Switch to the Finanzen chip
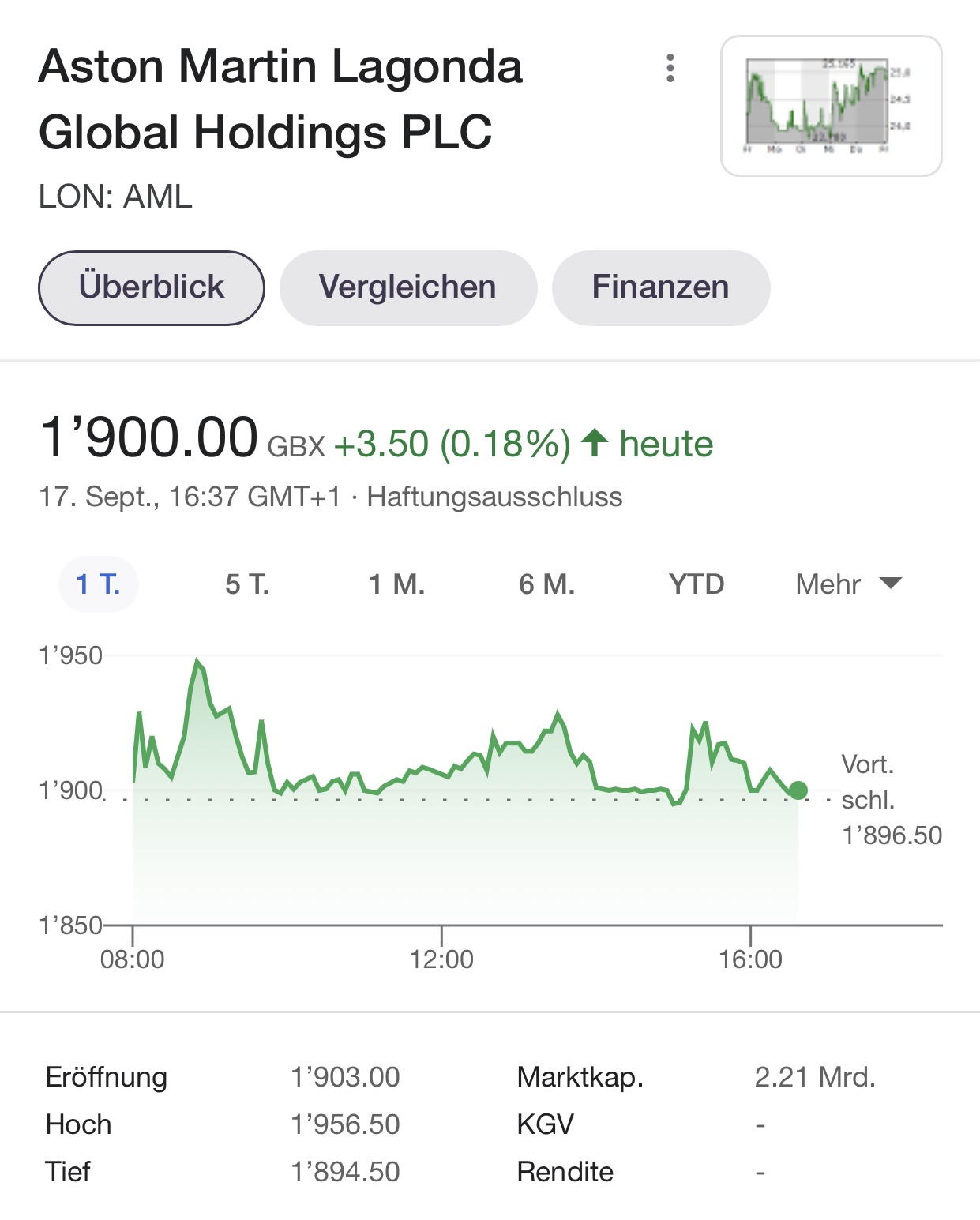This screenshot has height=1220, width=980. [x=660, y=287]
